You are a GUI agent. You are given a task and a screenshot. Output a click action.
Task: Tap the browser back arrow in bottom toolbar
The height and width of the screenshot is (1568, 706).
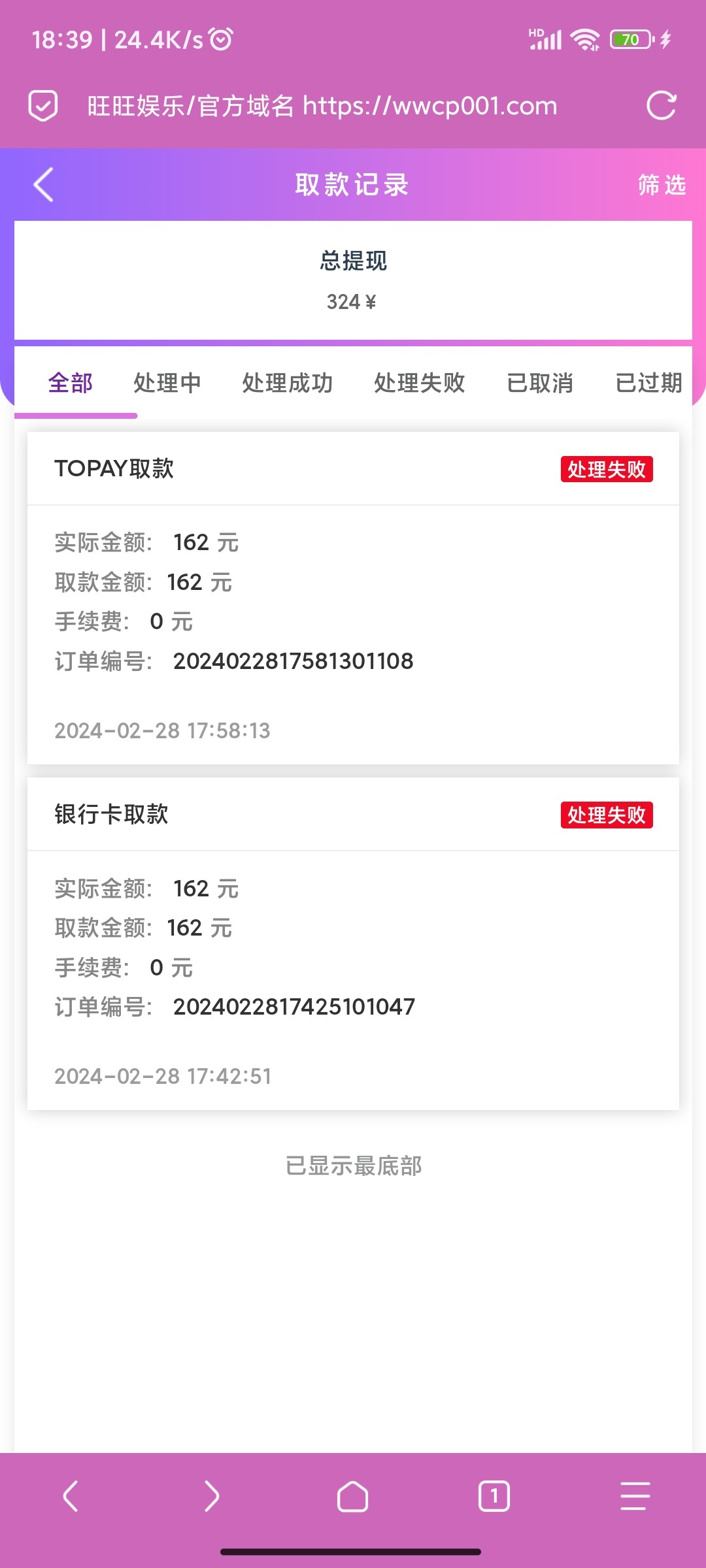coord(71,1496)
